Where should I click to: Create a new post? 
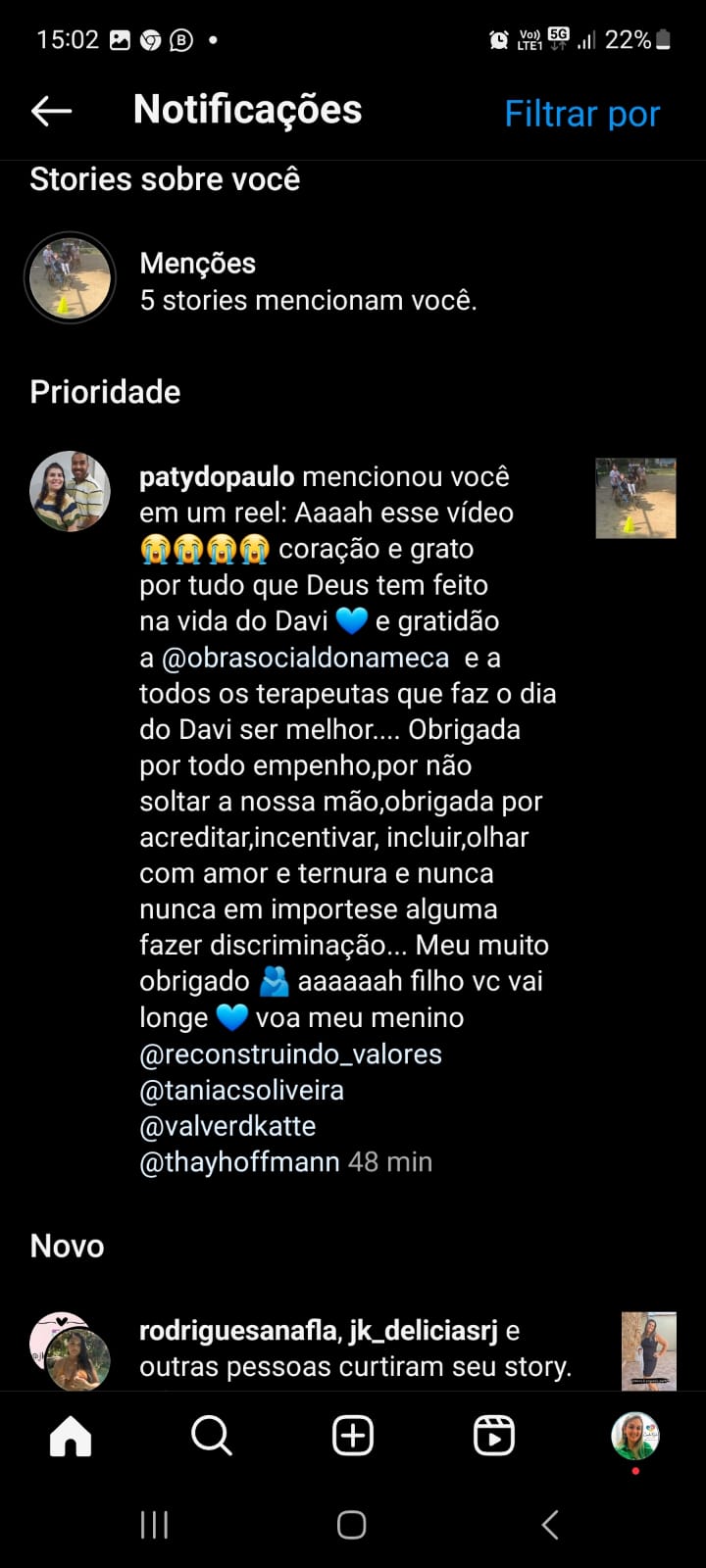click(353, 1437)
